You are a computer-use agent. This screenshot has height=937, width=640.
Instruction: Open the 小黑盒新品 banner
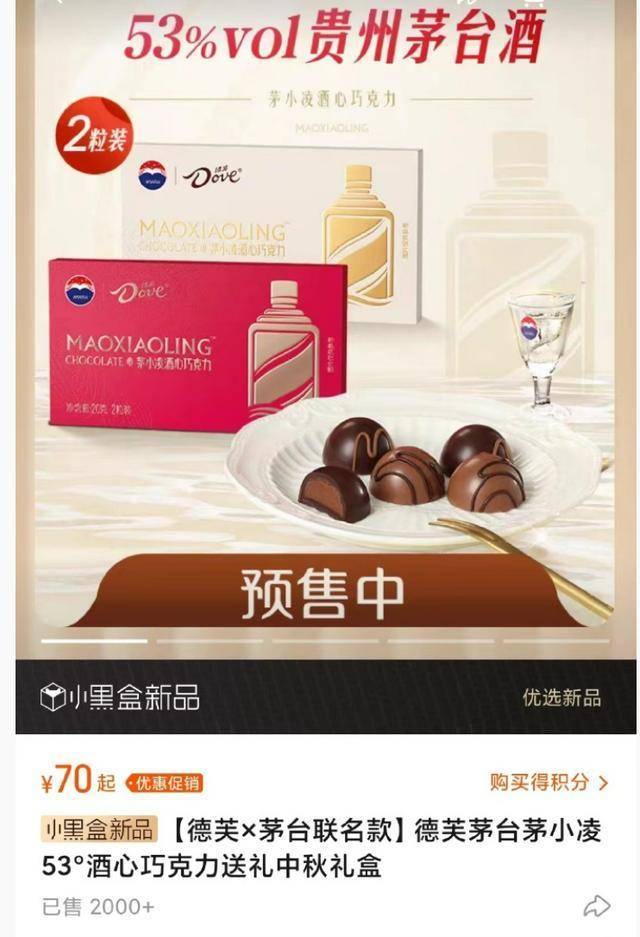click(x=120, y=697)
